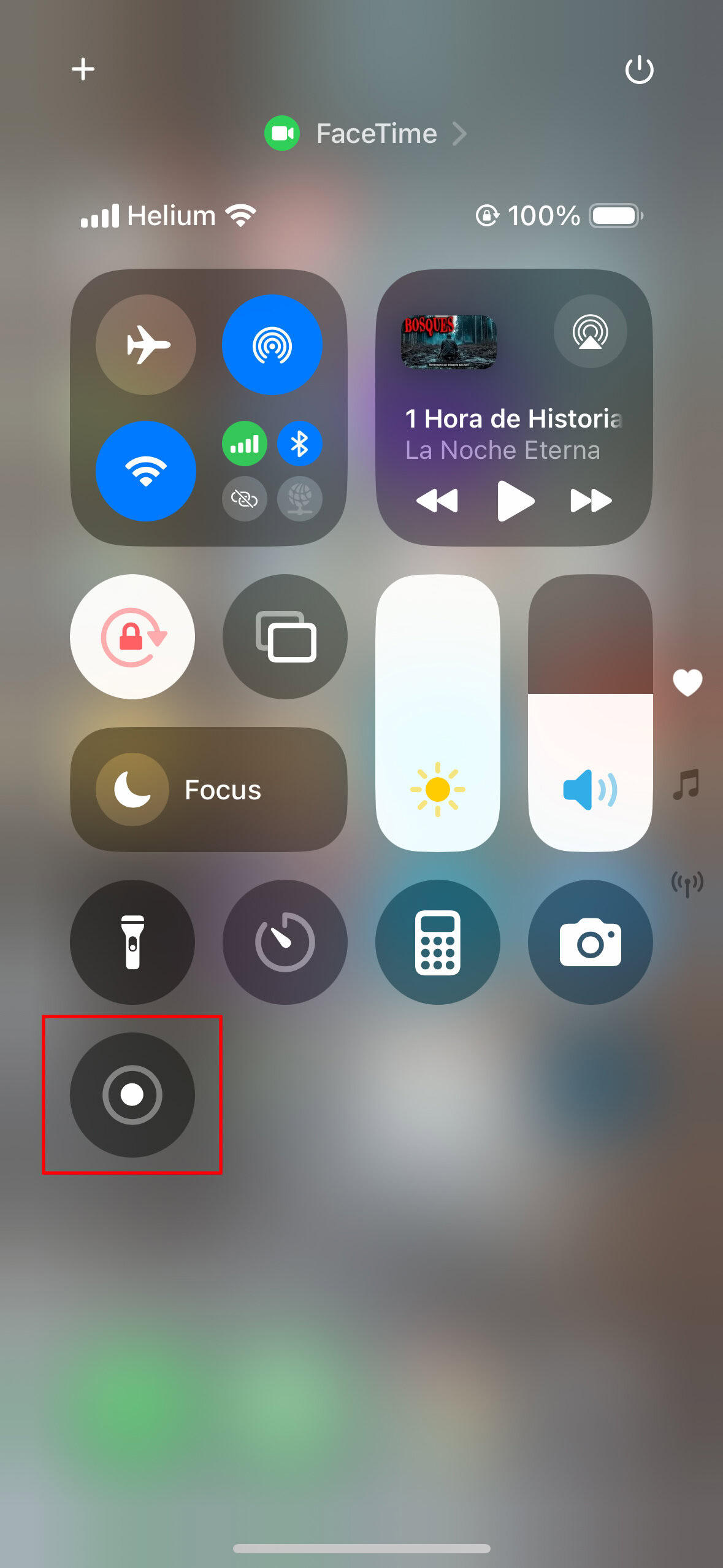This screenshot has width=723, height=1568.
Task: Go back to previous track
Action: pos(437,501)
